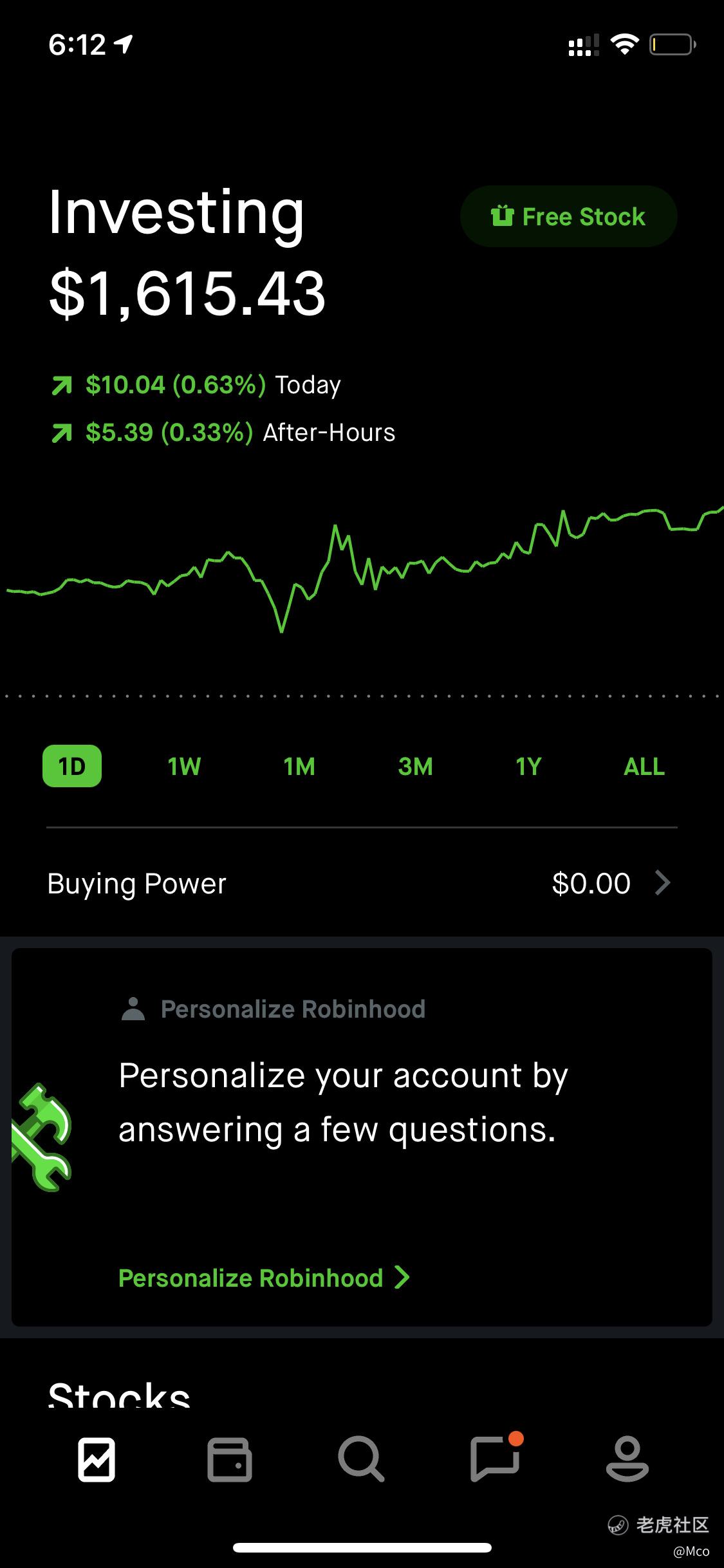The height and width of the screenshot is (1568, 724).
Task: Open the investing chart tab
Action: [x=97, y=1459]
